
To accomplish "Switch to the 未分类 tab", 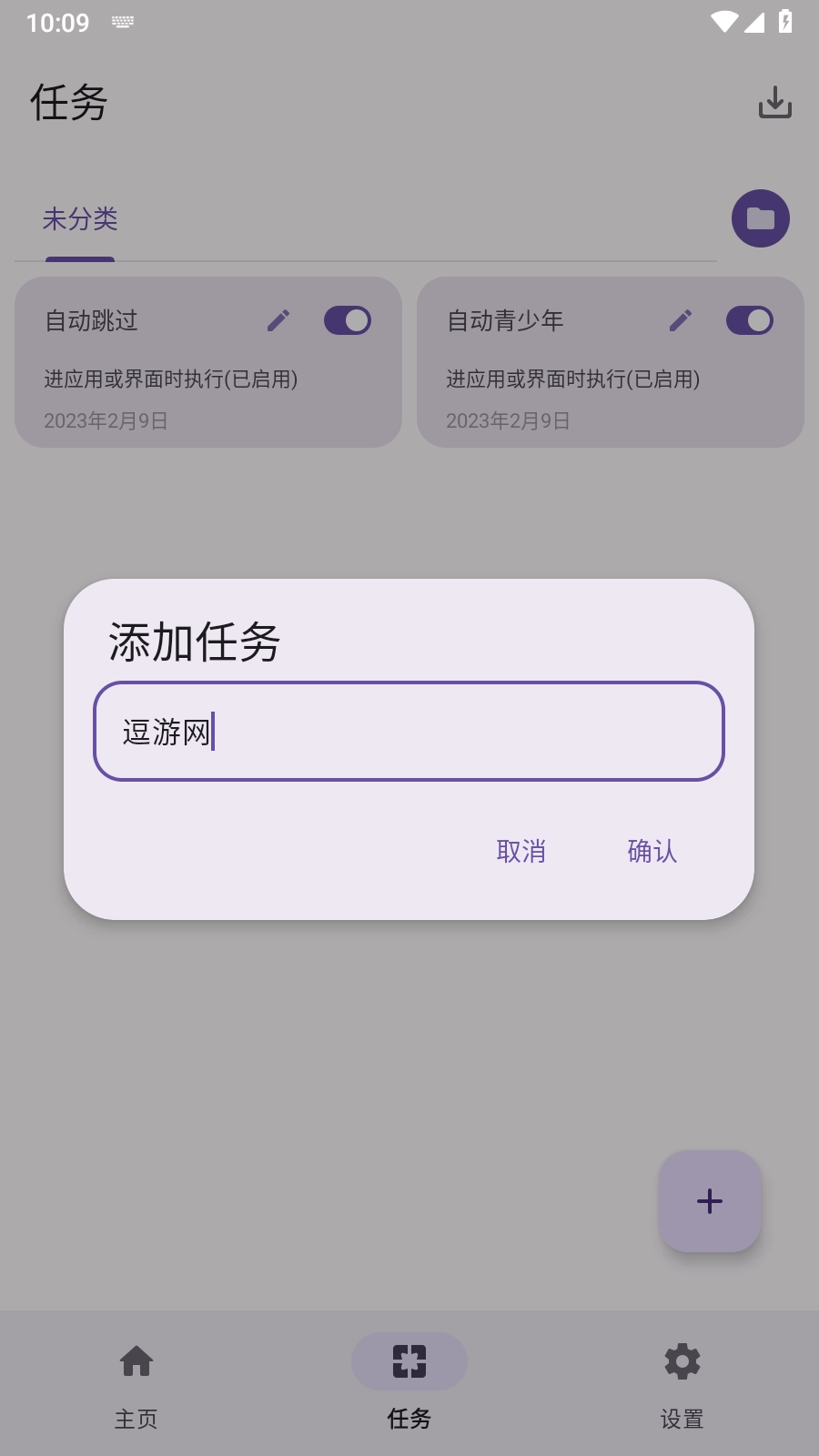I will coord(81,219).
